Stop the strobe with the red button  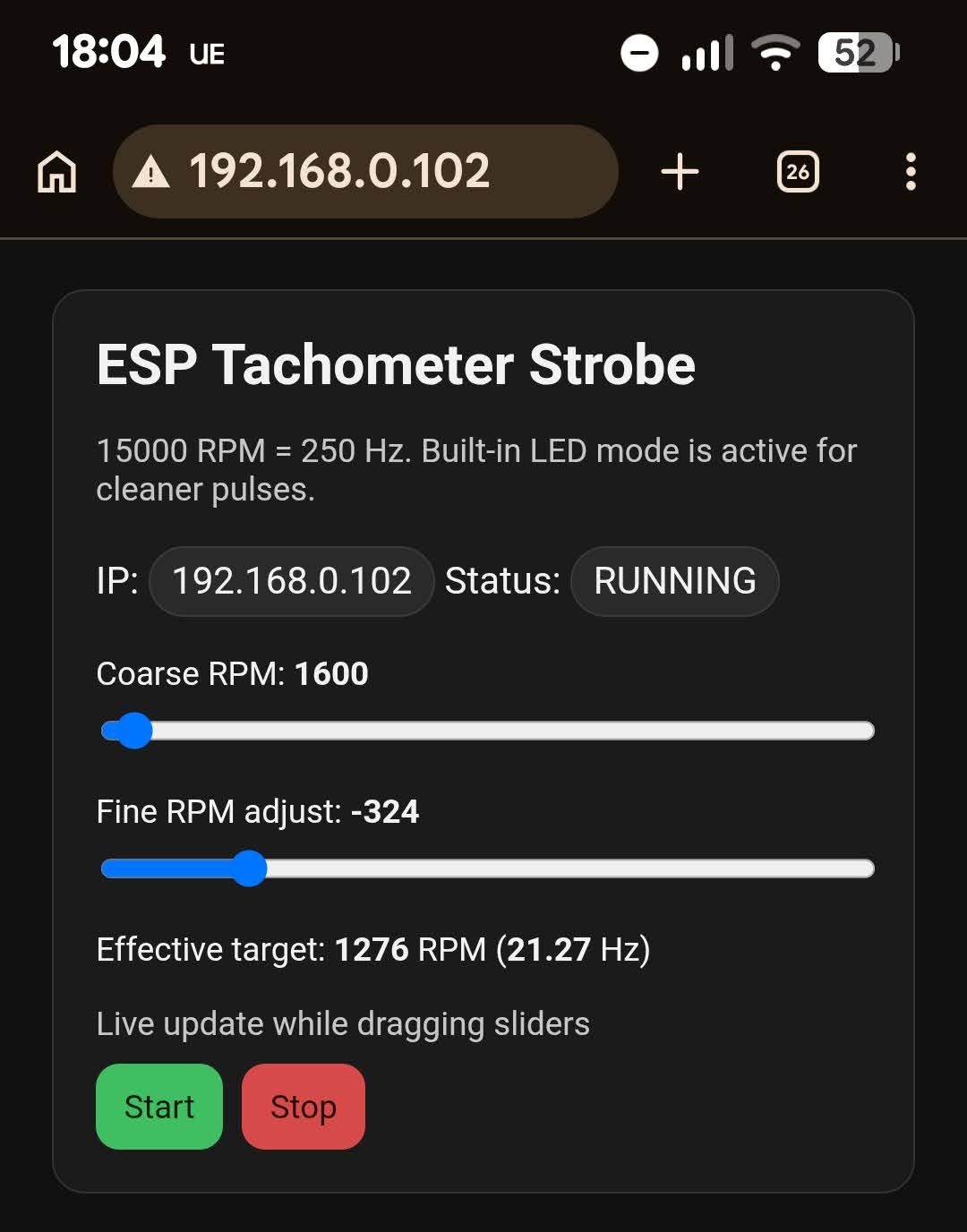pos(304,1107)
